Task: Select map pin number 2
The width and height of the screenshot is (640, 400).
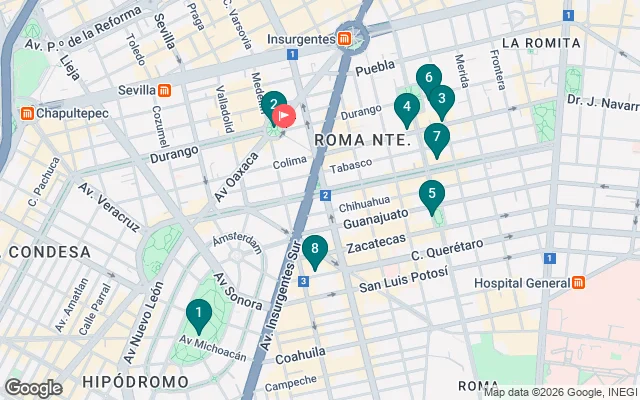Action: (273, 104)
